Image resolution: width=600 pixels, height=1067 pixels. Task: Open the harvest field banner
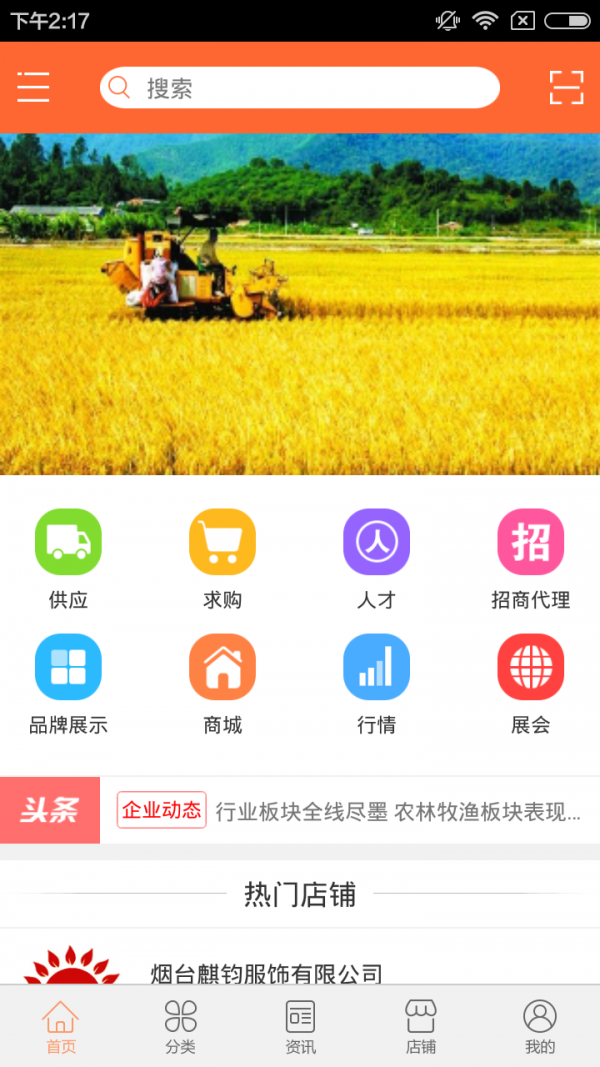pyautogui.click(x=300, y=304)
